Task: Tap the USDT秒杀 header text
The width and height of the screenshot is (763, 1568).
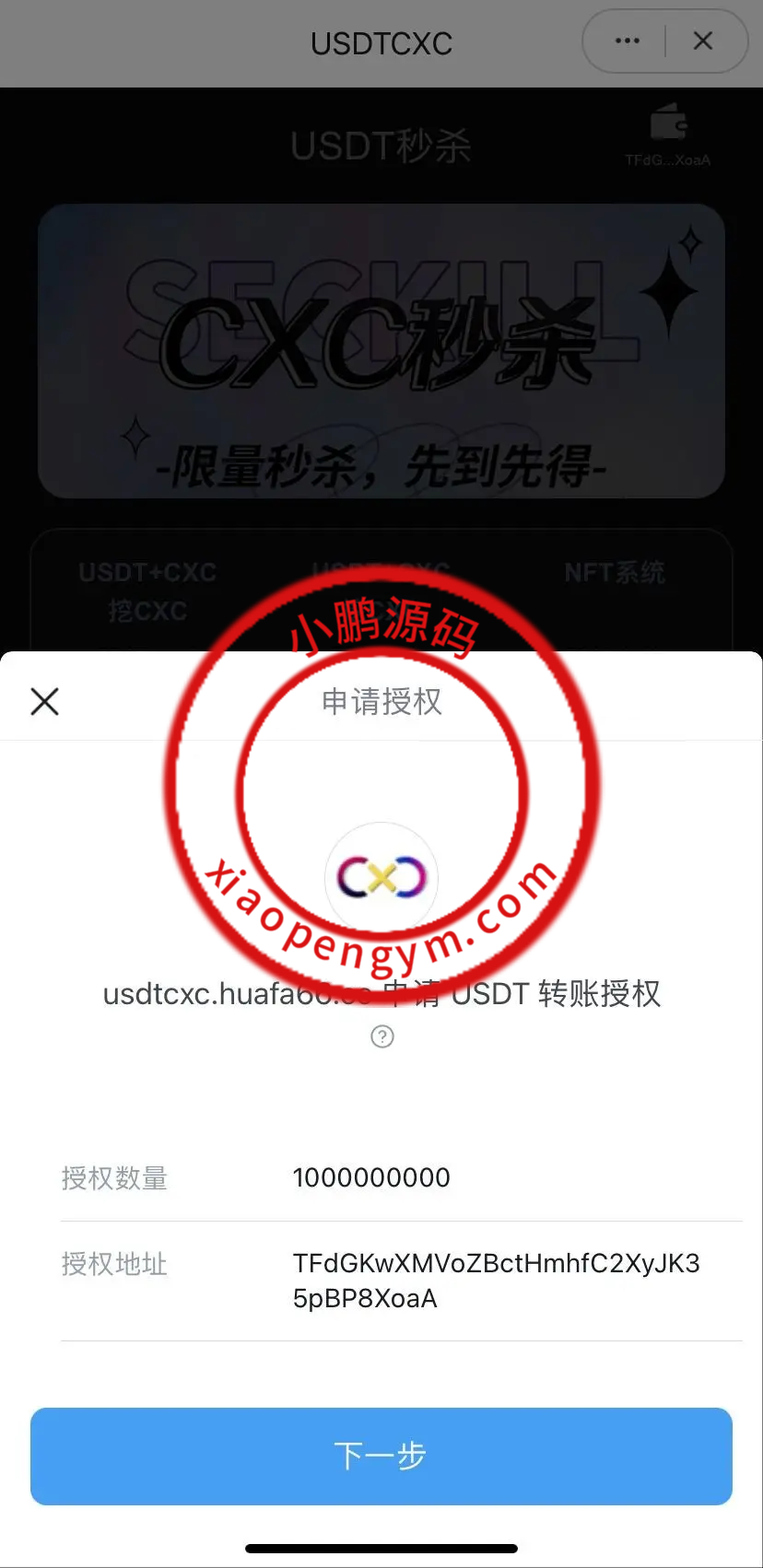Action: pyautogui.click(x=381, y=146)
